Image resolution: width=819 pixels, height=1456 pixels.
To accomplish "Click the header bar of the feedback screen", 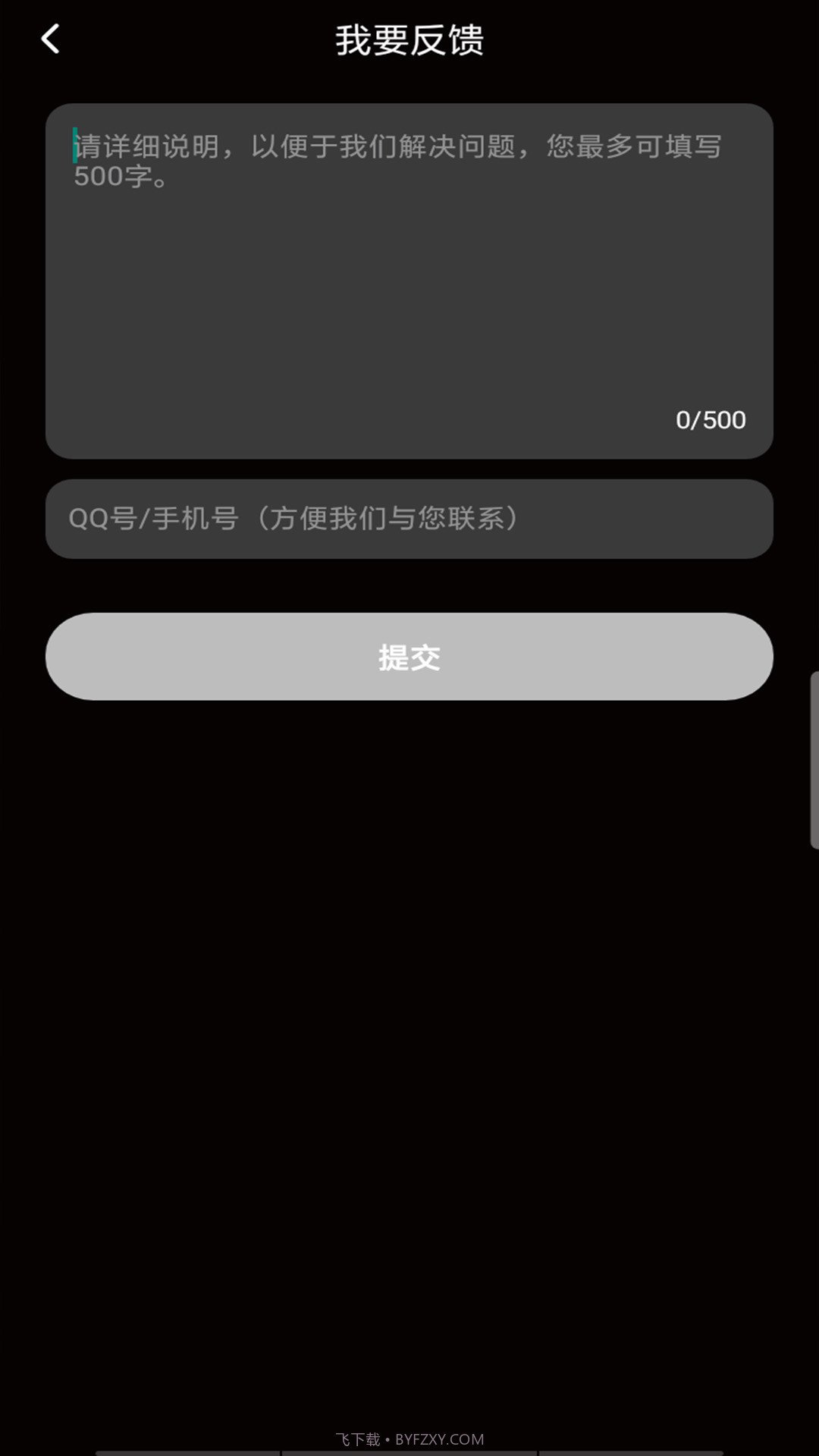I will coord(409,39).
